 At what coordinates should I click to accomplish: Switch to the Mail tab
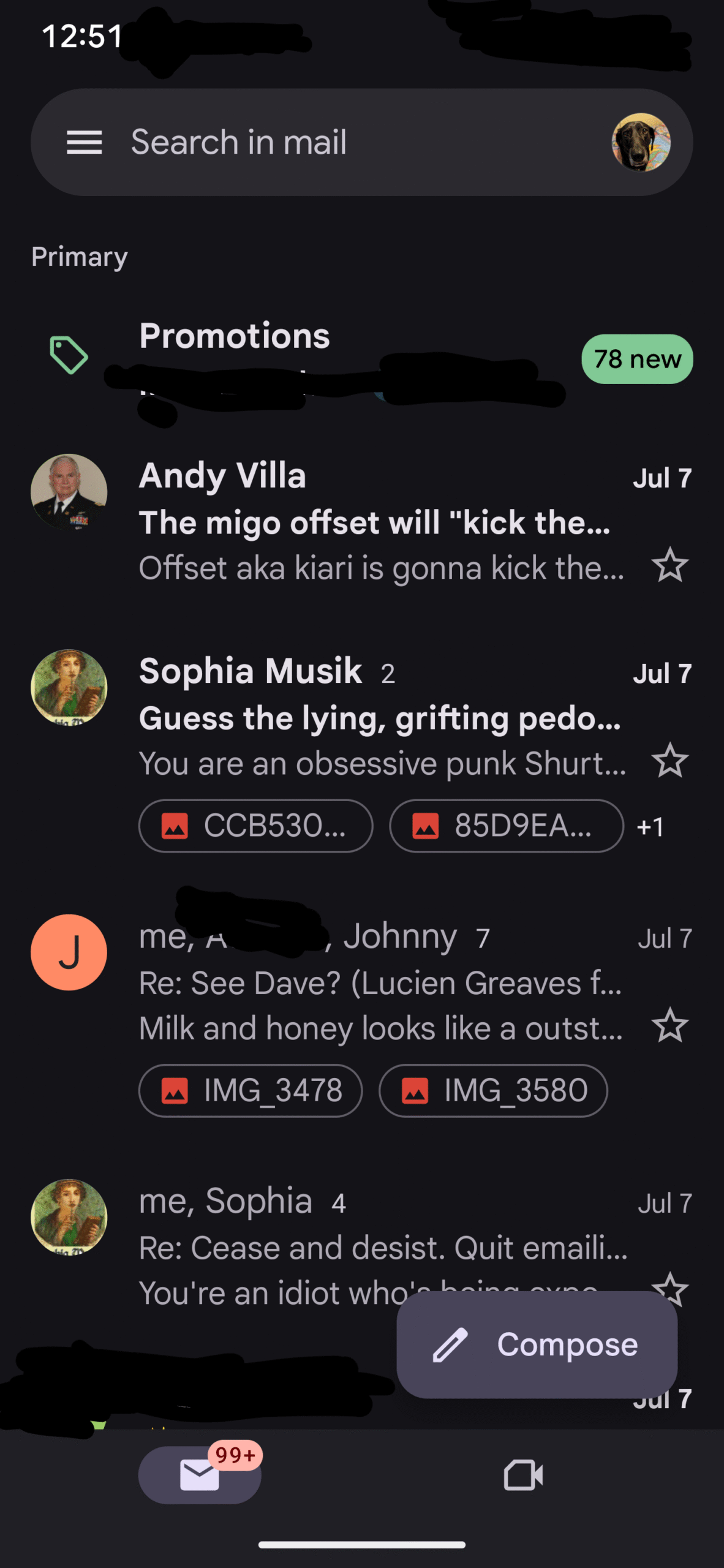(x=200, y=1474)
